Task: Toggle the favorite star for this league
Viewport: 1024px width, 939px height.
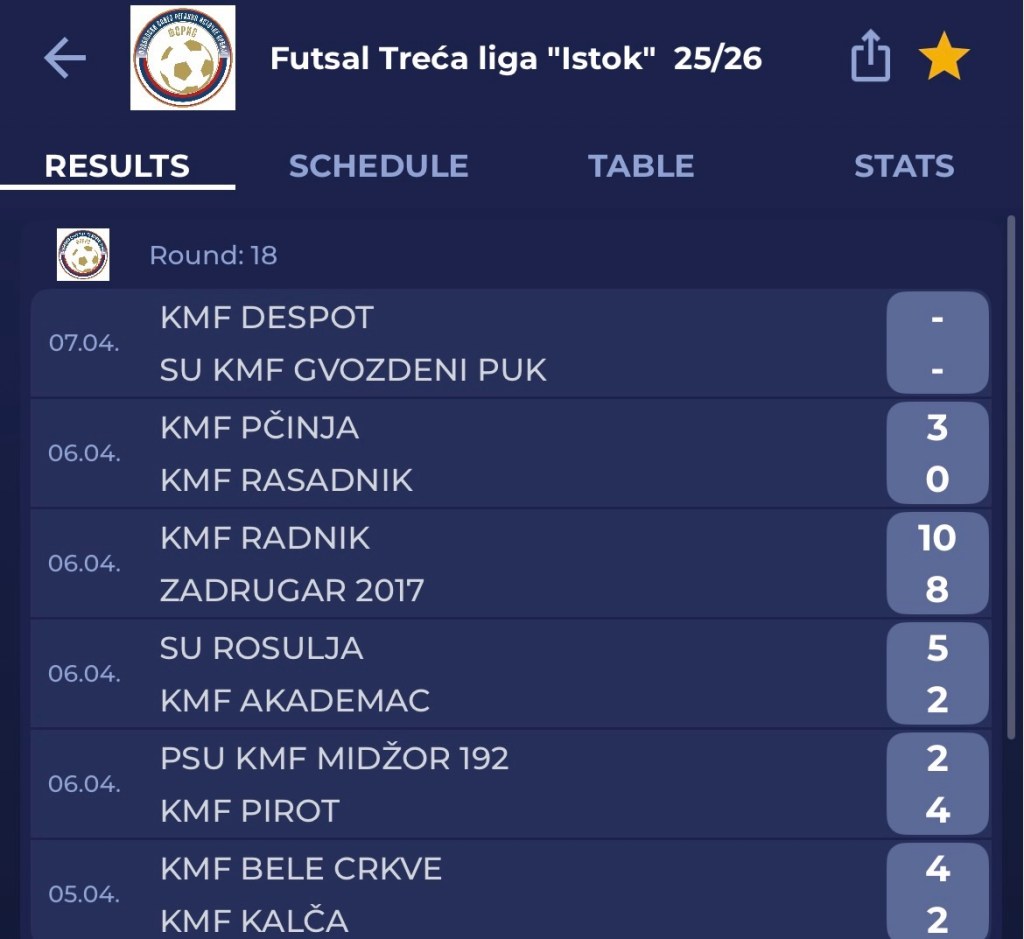Action: (943, 58)
